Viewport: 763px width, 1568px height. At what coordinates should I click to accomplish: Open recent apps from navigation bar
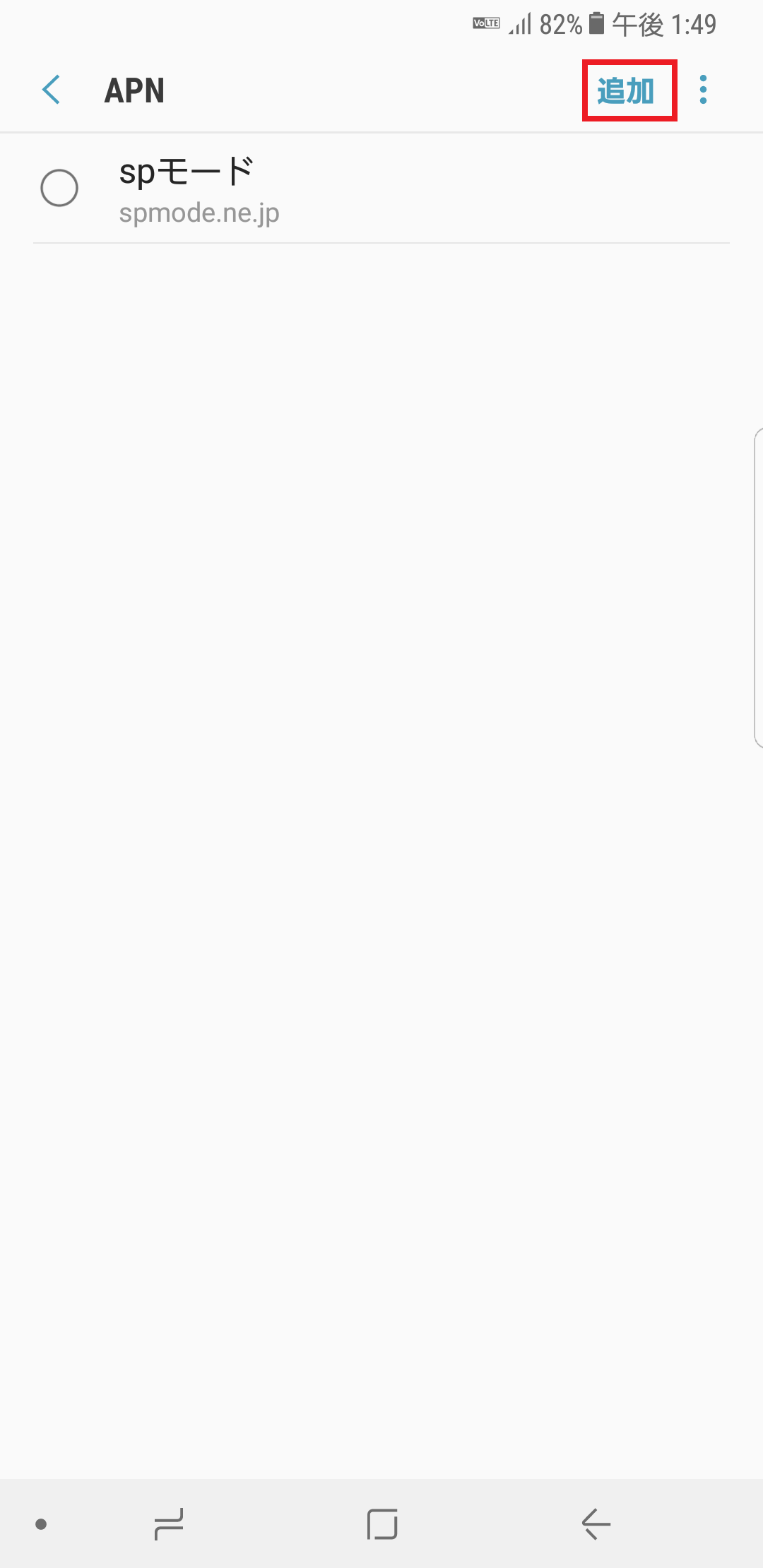click(x=169, y=1524)
